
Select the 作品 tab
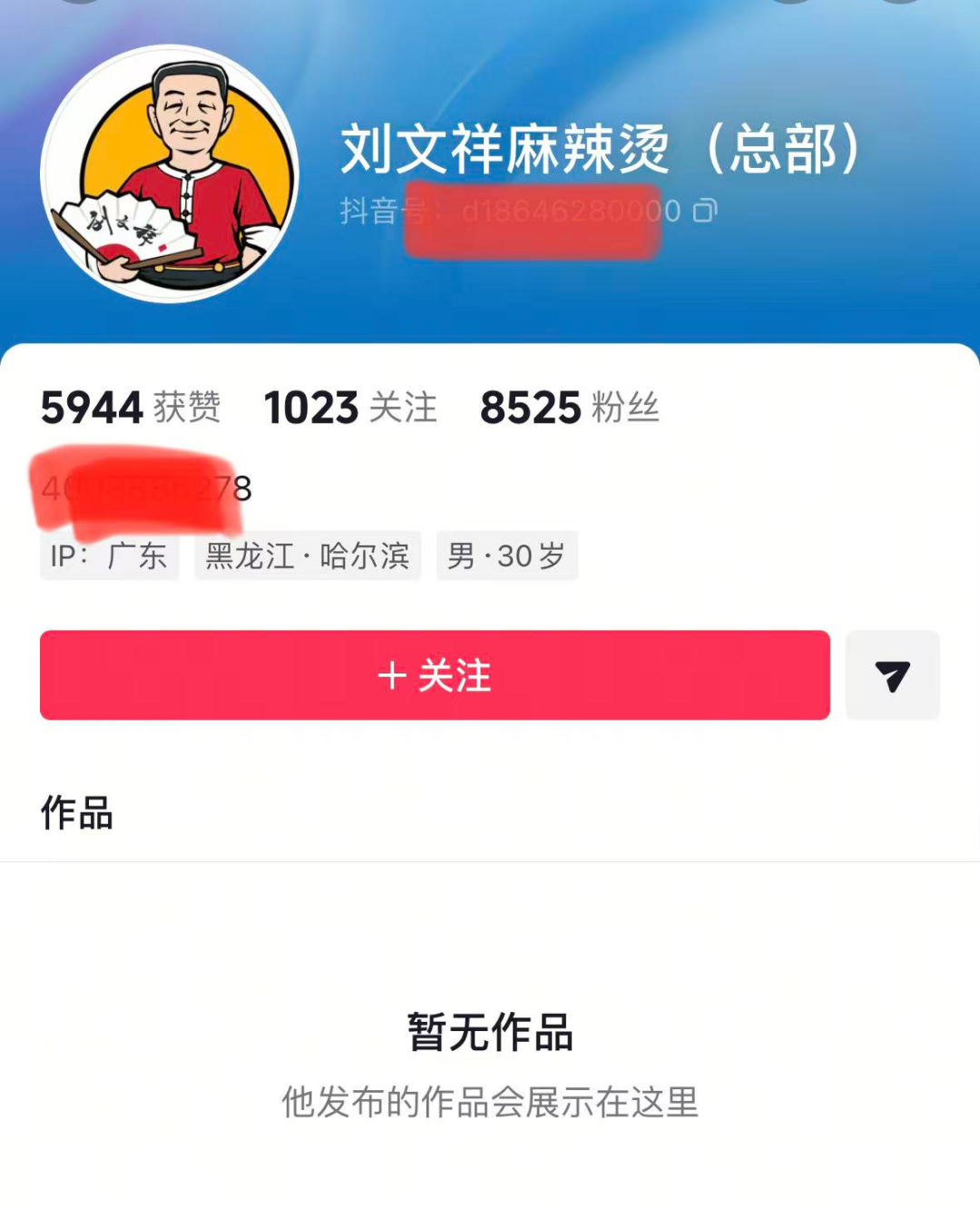point(77,812)
